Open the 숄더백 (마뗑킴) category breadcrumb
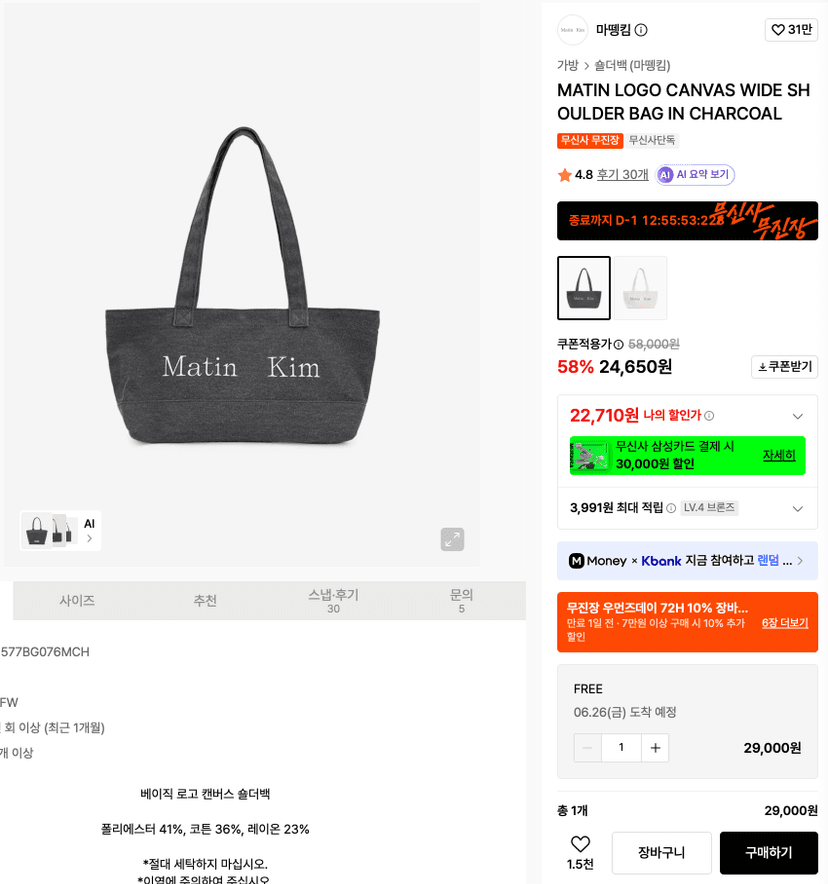Screen dimensions: 828x884 pos(632,65)
